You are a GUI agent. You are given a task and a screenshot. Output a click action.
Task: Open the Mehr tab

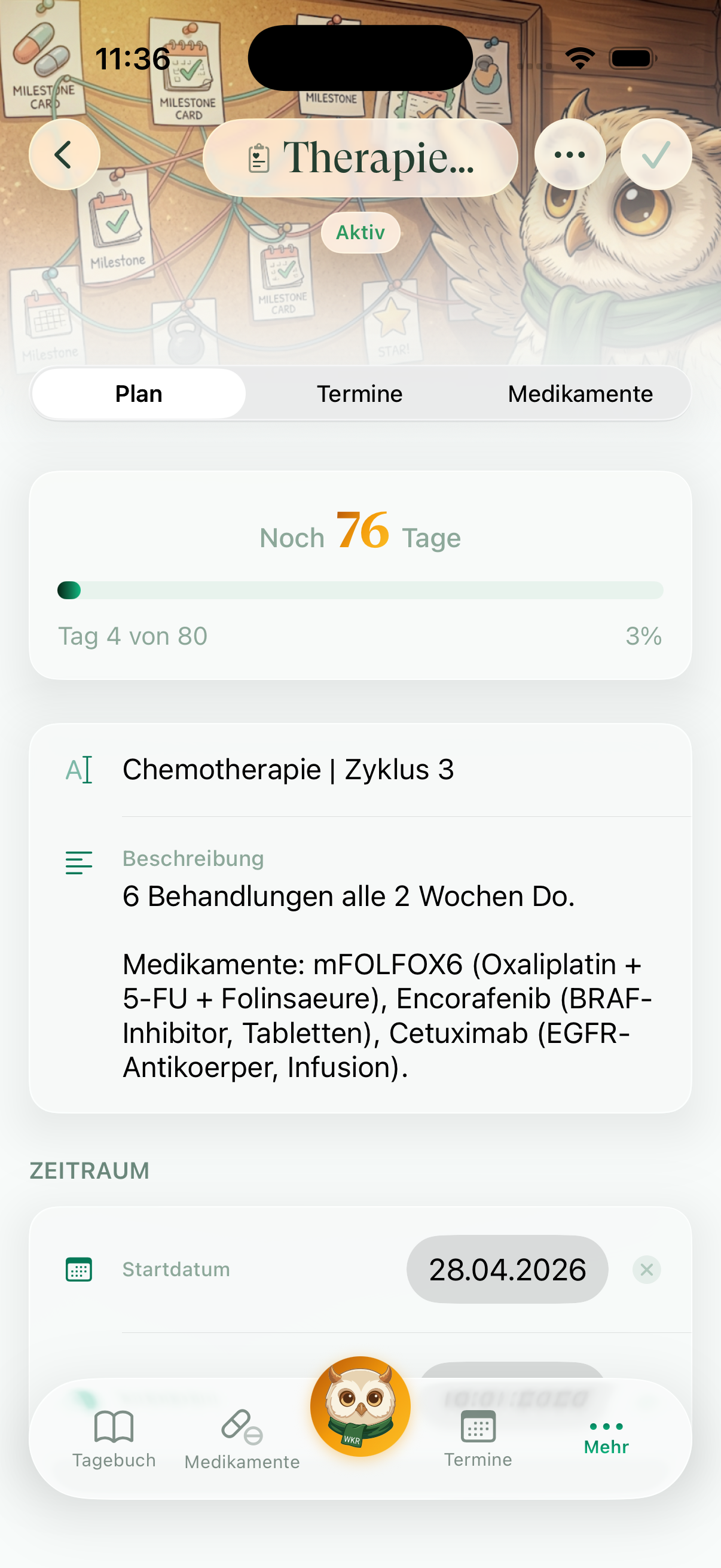pos(606,1438)
